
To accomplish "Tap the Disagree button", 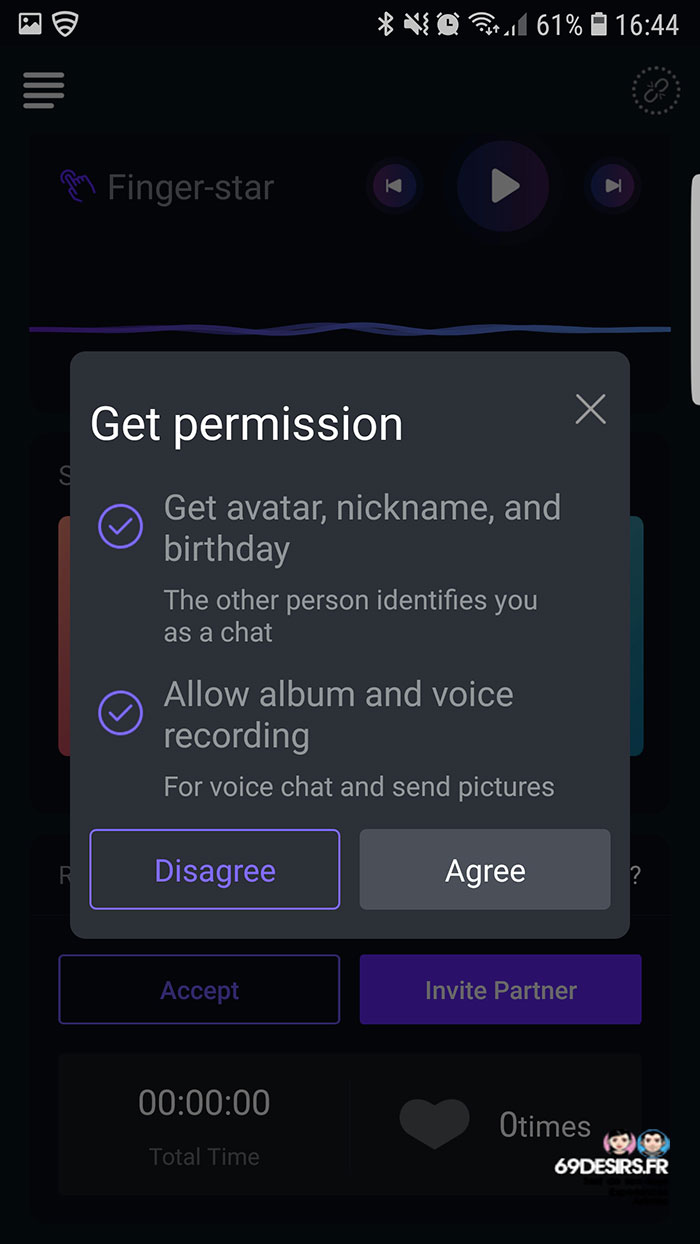I will click(215, 869).
